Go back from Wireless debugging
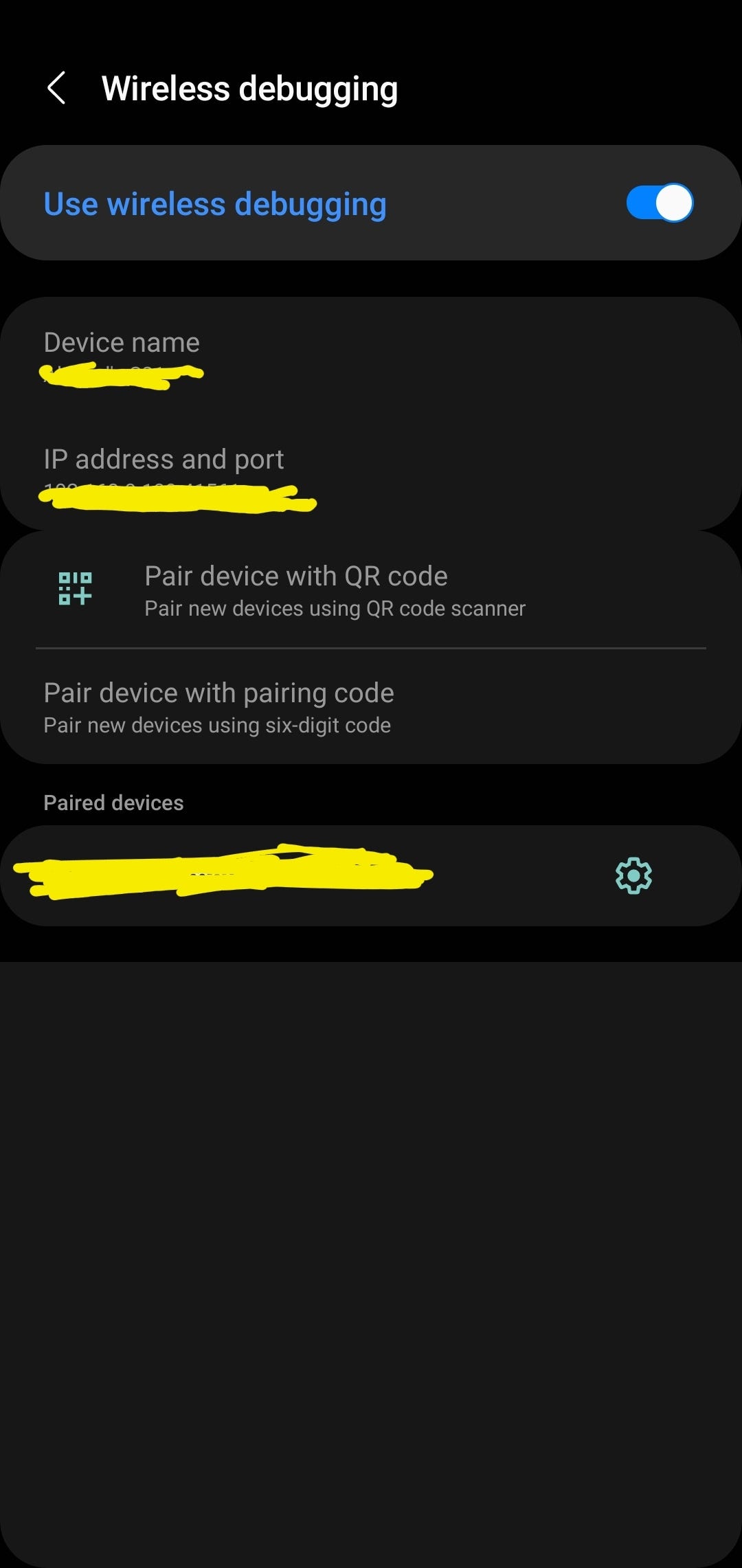Viewport: 742px width, 1568px height. point(56,89)
